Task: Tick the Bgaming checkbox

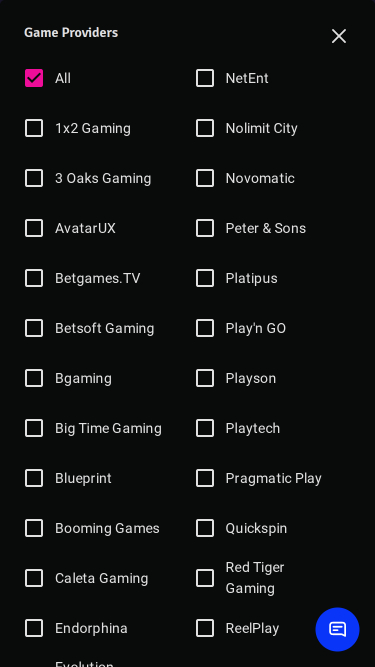Action: click(x=34, y=378)
